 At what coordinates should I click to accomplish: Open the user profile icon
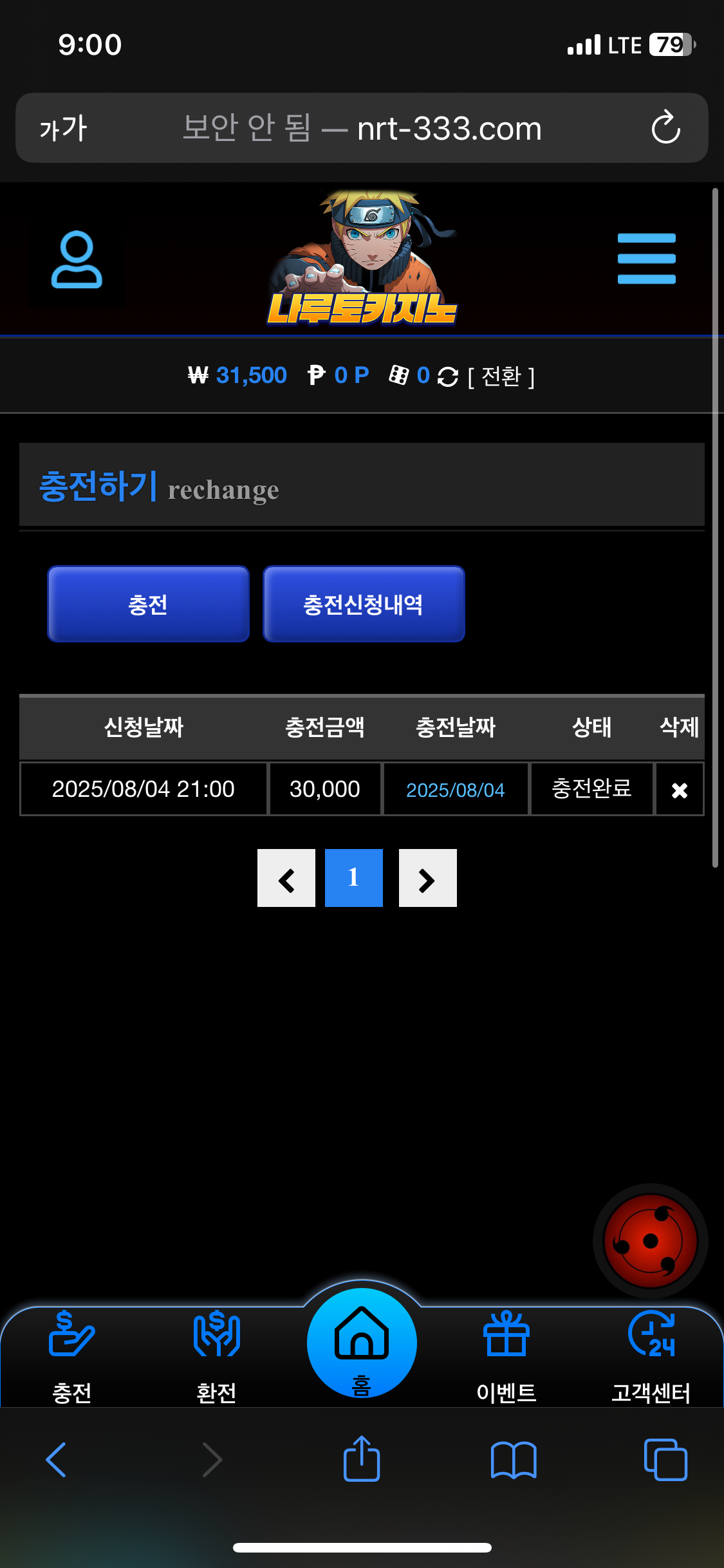[77, 259]
